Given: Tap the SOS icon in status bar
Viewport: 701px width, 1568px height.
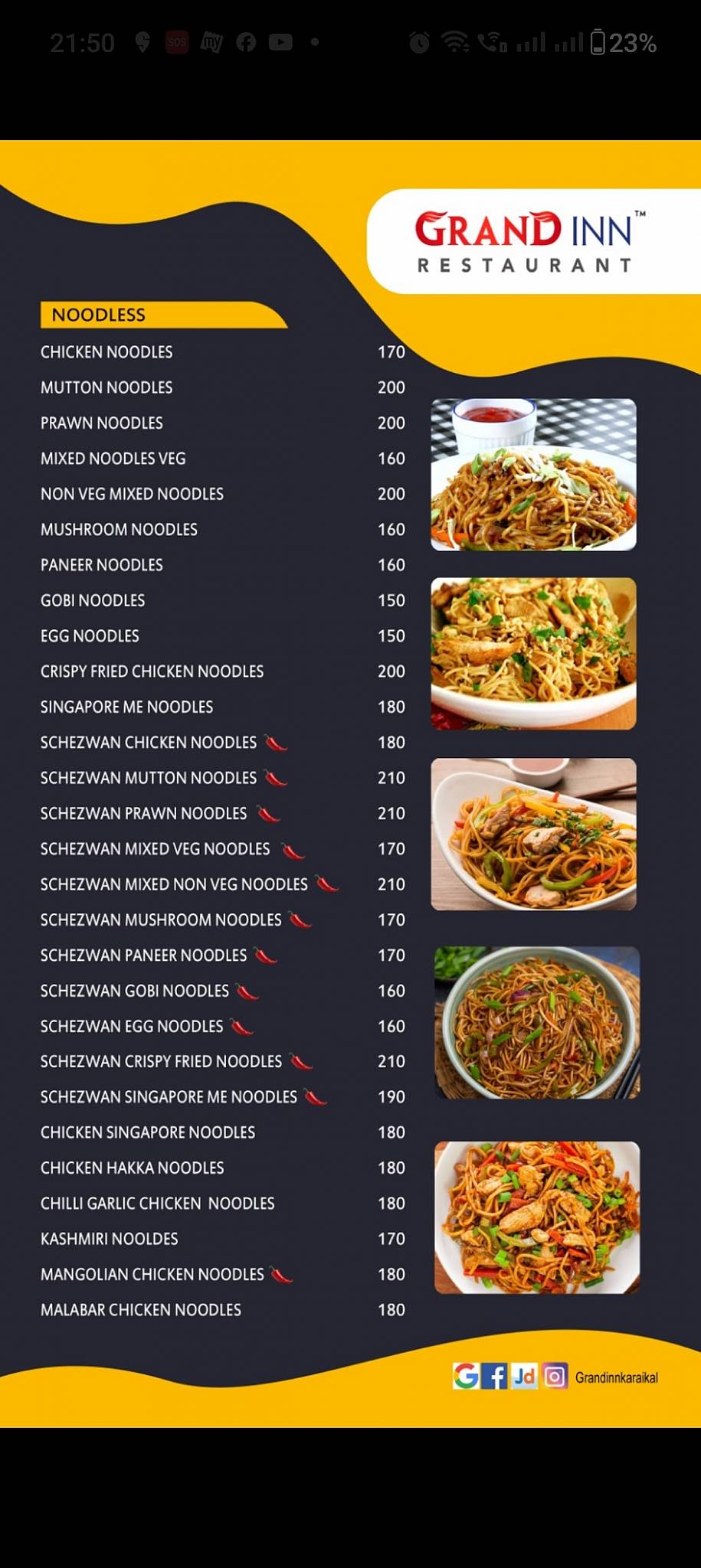Looking at the screenshot, I should pyautogui.click(x=176, y=42).
